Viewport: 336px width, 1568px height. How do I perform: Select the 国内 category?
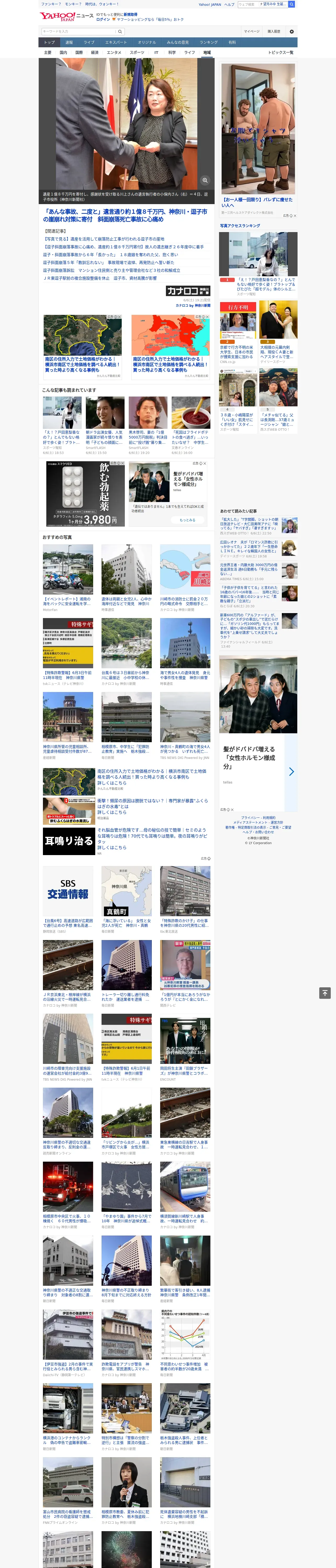click(63, 52)
